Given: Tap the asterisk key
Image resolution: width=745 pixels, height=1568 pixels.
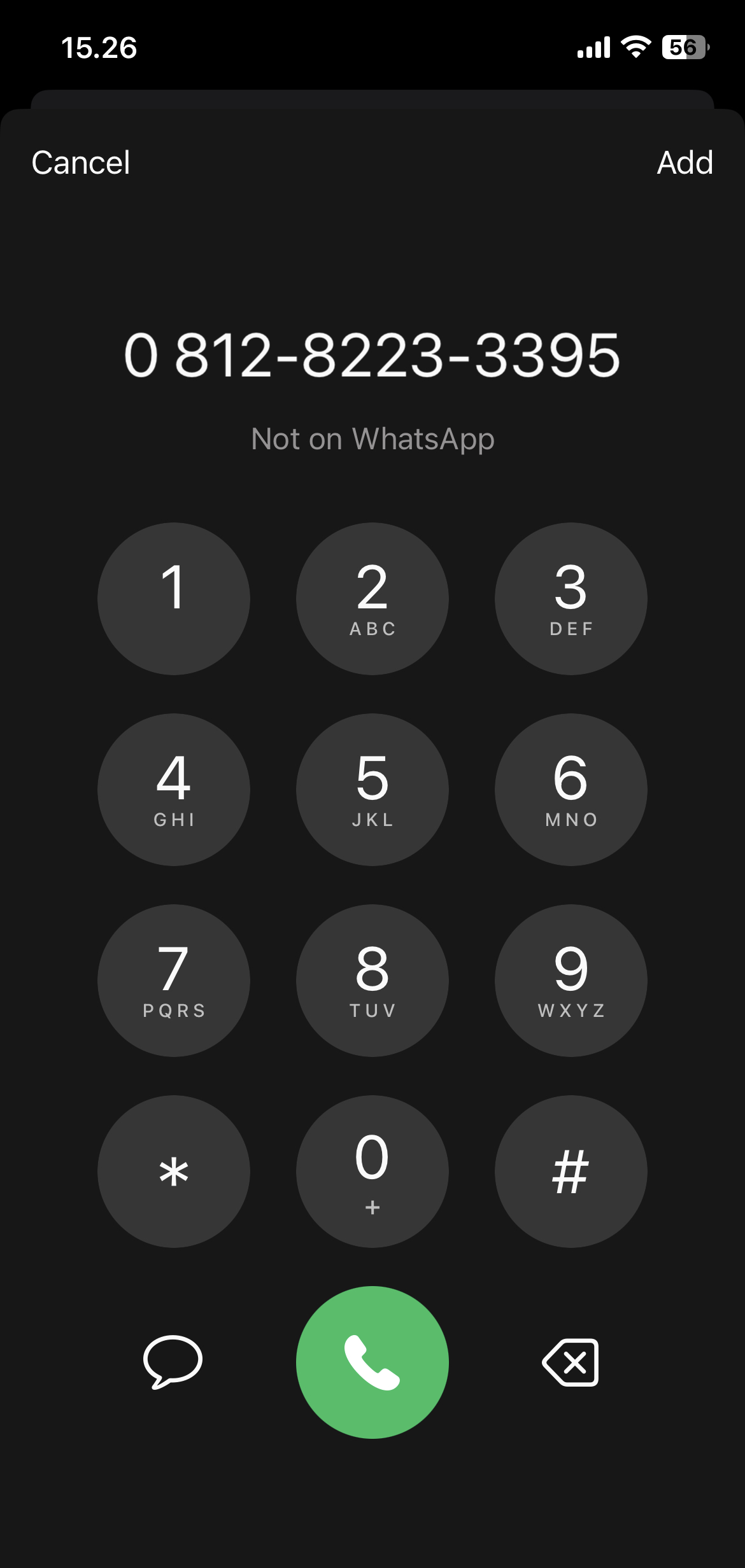Looking at the screenshot, I should pos(173,1171).
